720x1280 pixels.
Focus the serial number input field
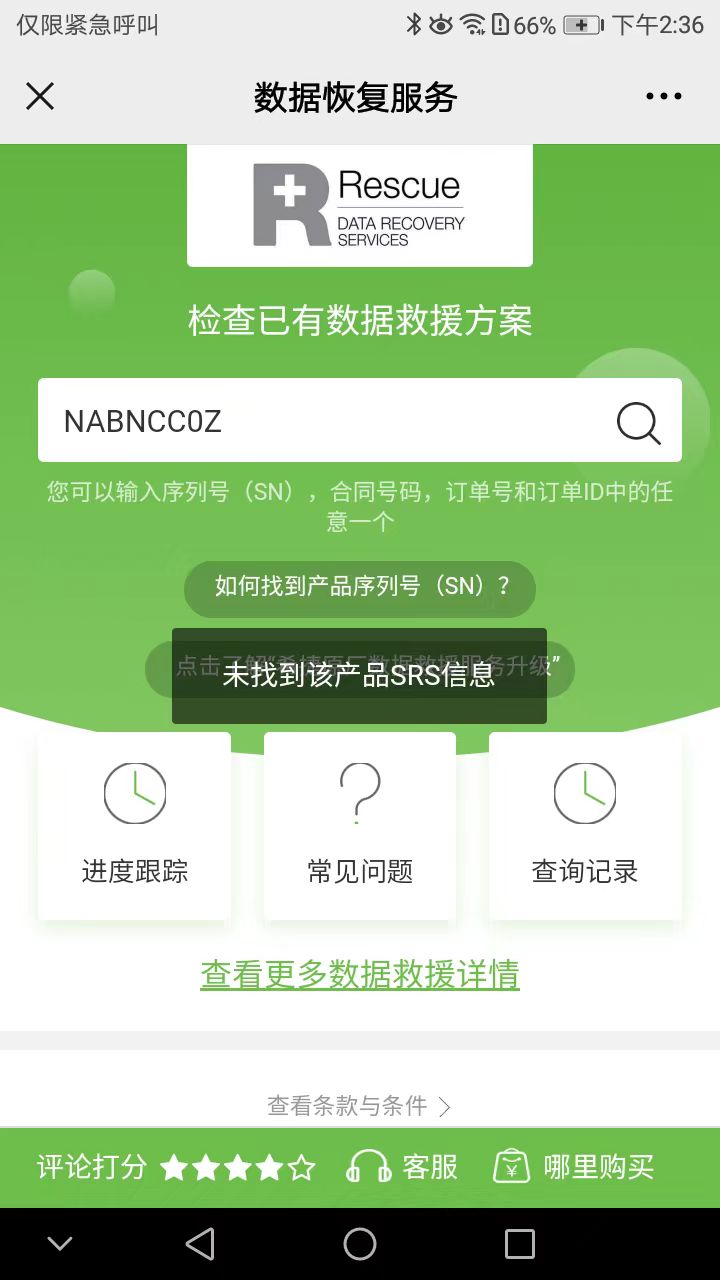click(x=320, y=421)
